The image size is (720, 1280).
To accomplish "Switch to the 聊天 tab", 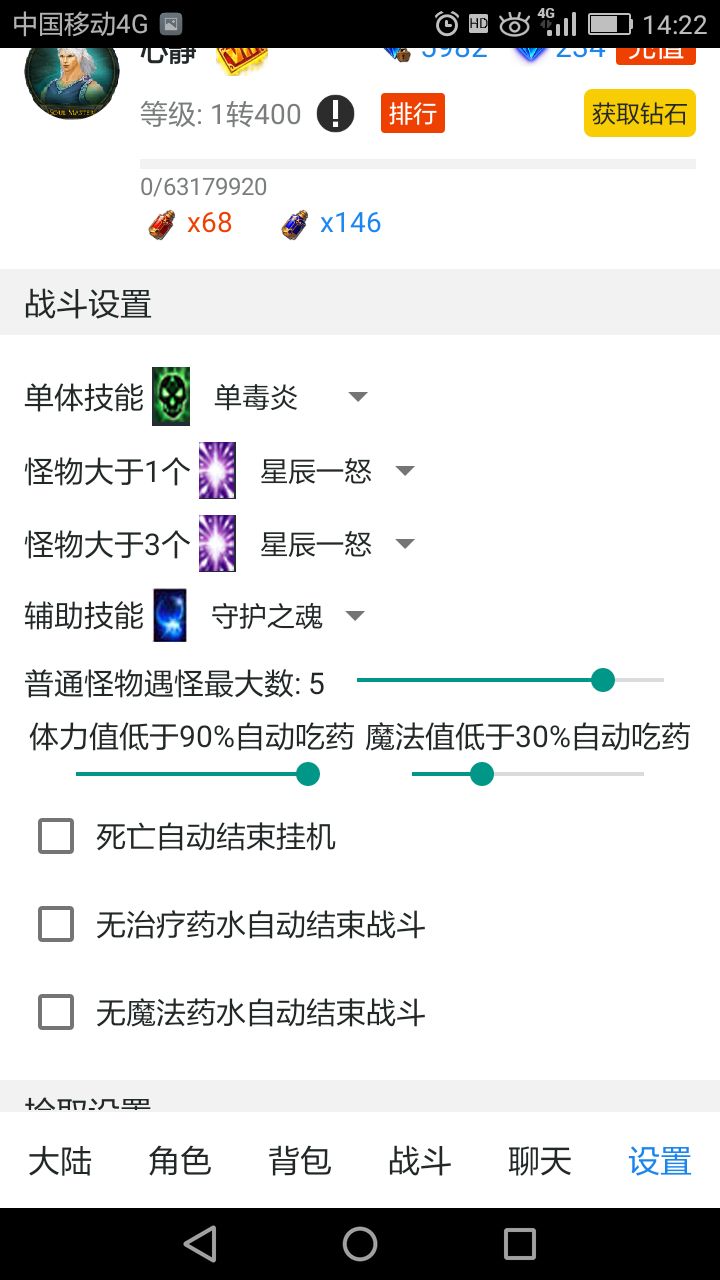I will pos(539,1160).
